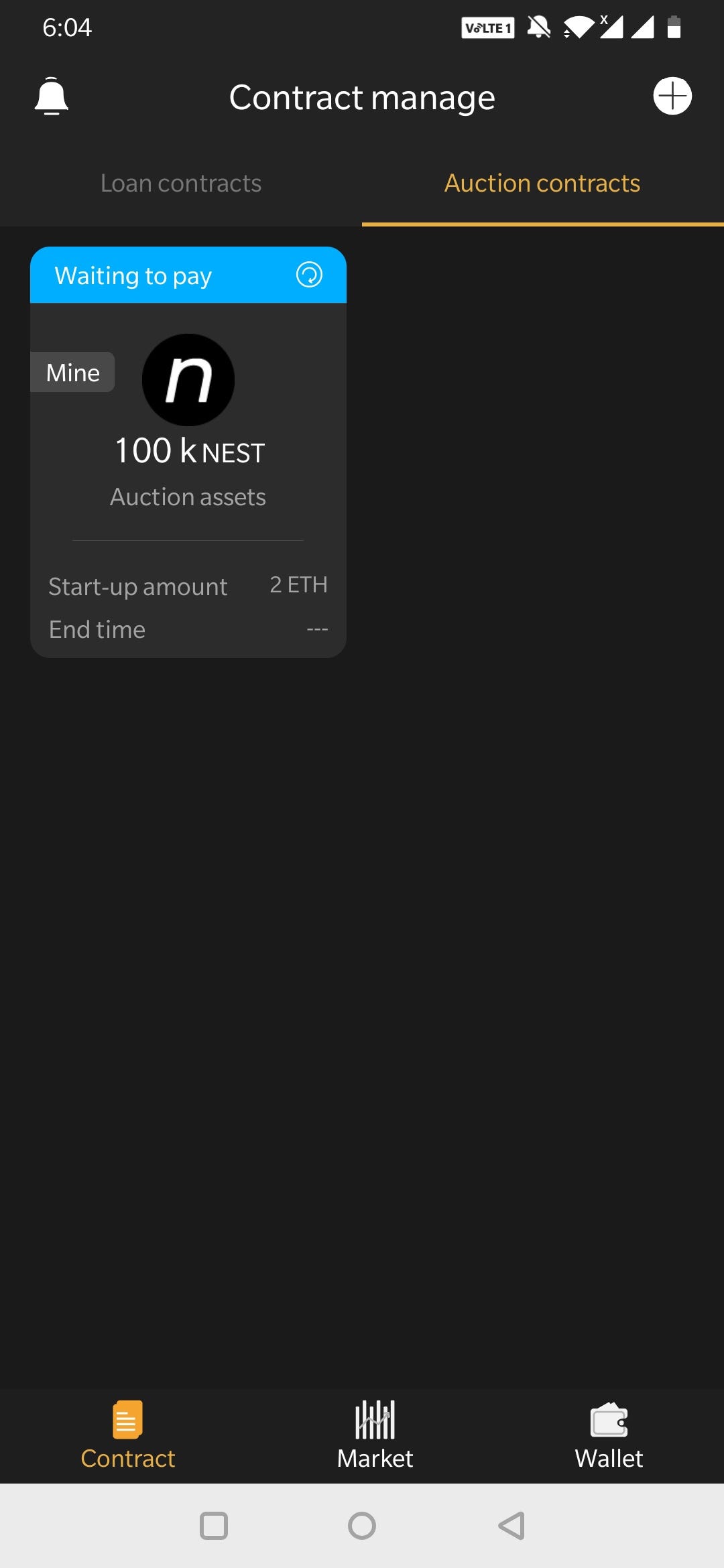Go back using the system back button
724x1568 pixels.
pyautogui.click(x=511, y=1526)
